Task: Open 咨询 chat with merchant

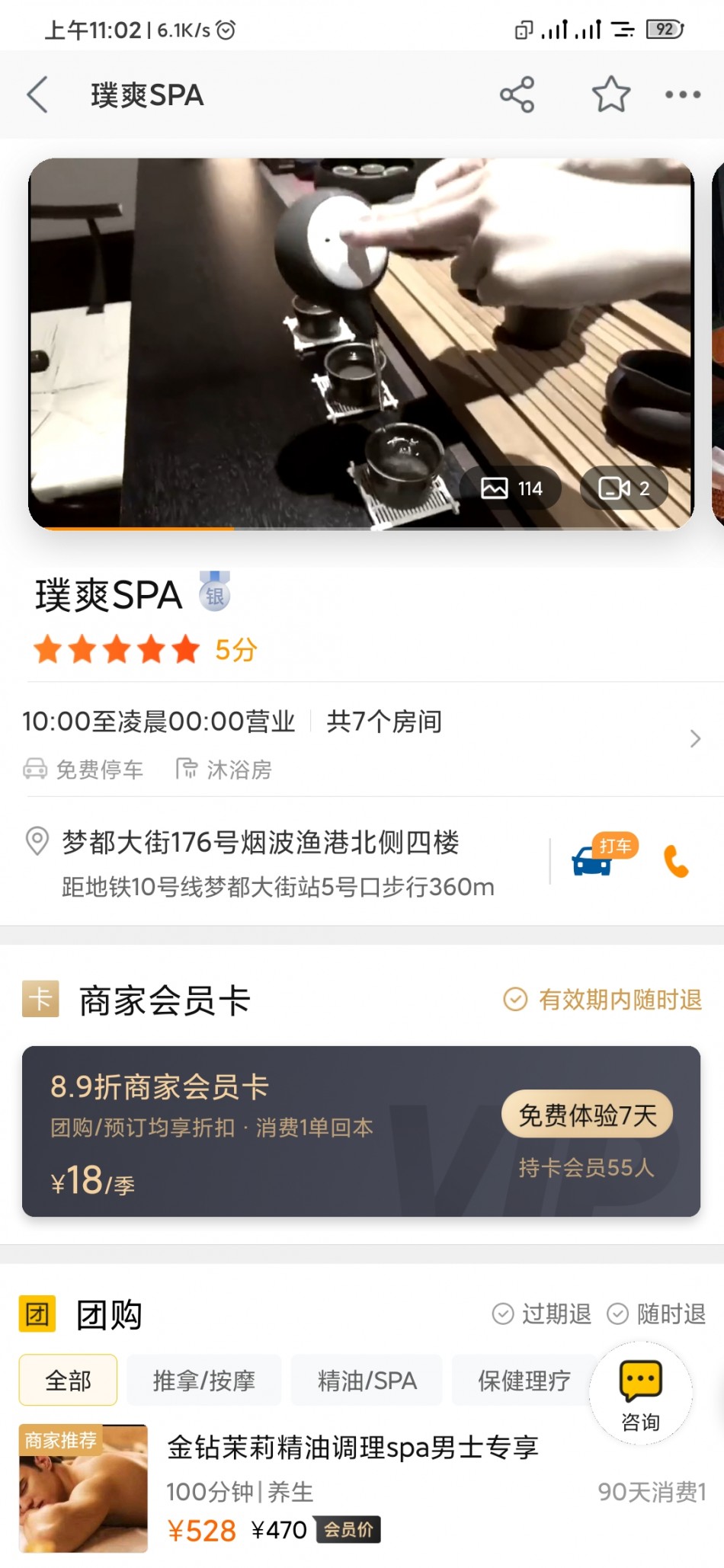Action: (x=640, y=1394)
